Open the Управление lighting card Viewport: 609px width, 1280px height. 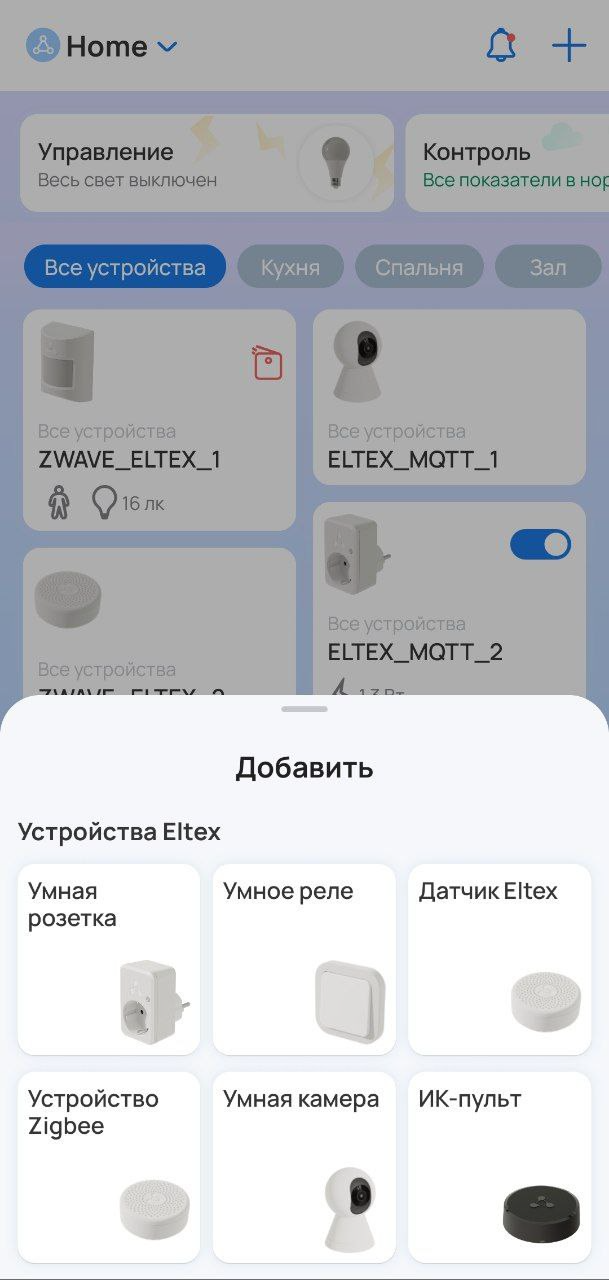(x=207, y=163)
